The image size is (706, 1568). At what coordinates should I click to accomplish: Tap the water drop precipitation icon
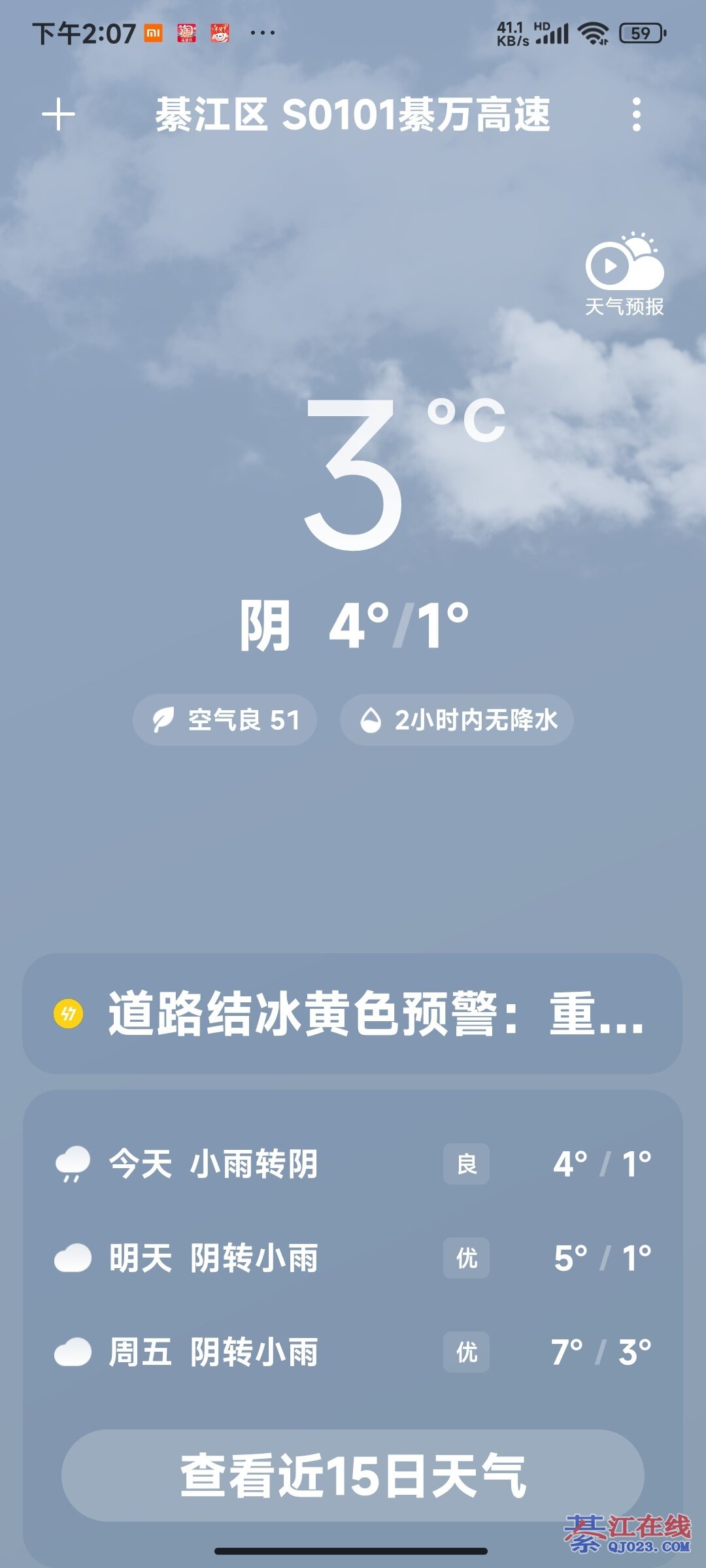[371, 719]
